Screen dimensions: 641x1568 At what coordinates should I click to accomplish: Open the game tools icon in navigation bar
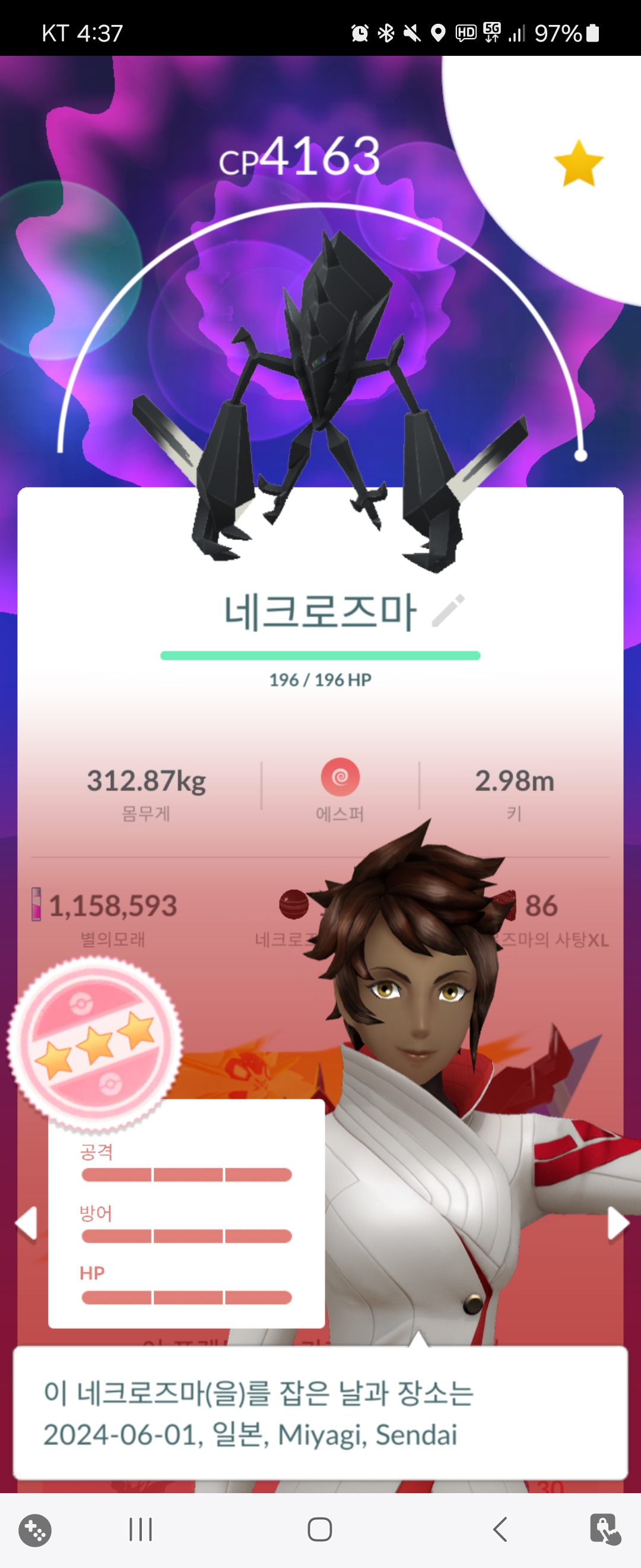click(x=35, y=1529)
